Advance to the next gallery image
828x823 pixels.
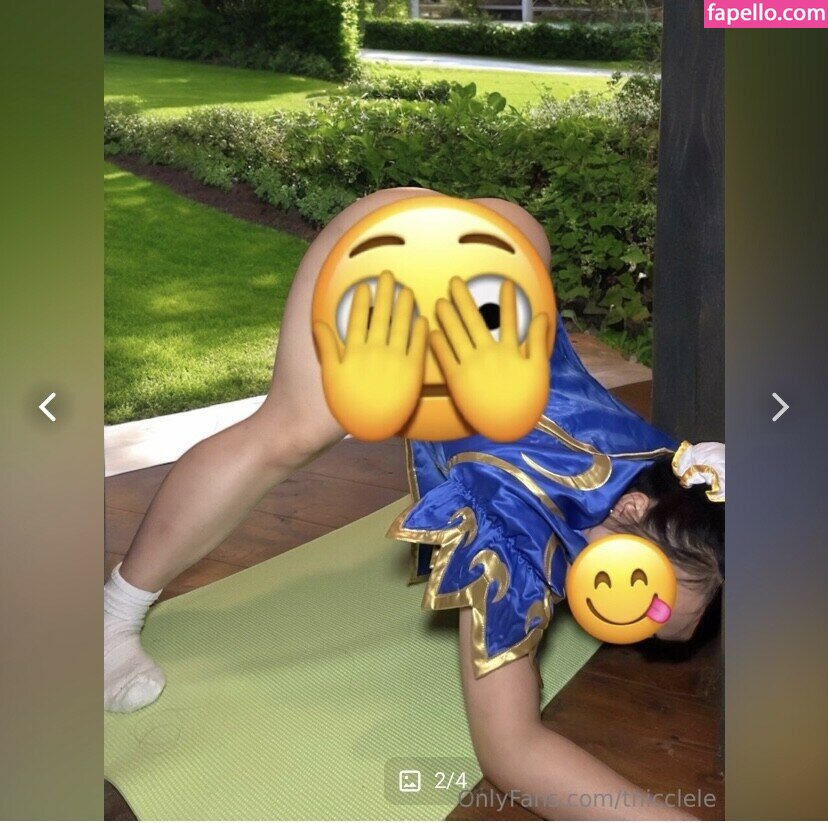pyautogui.click(x=779, y=407)
